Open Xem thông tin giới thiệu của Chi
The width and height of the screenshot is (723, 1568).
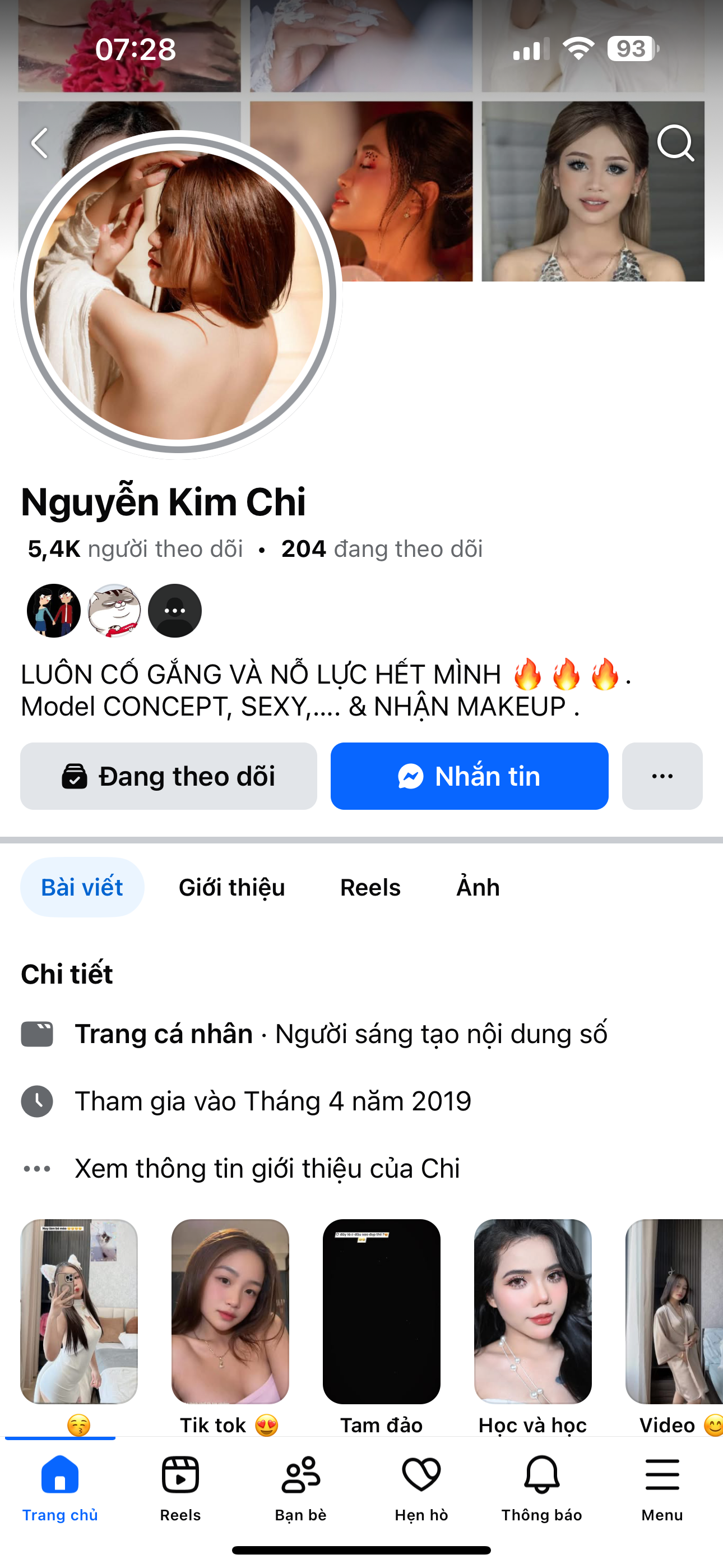[x=267, y=1169]
